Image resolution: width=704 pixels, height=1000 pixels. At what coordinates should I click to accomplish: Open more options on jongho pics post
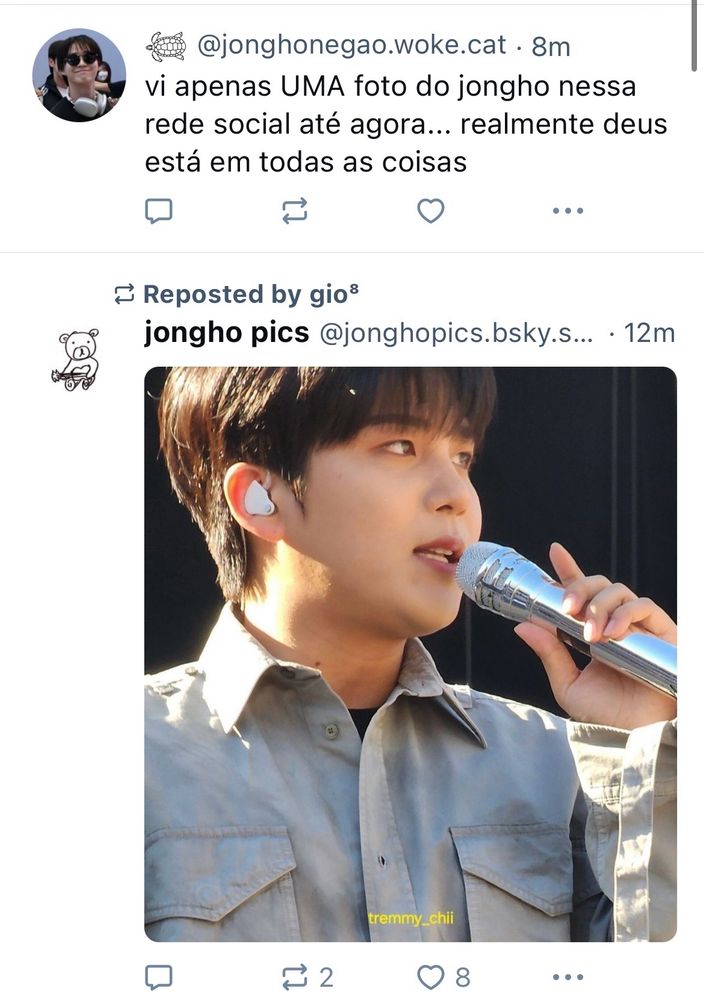[x=567, y=976]
